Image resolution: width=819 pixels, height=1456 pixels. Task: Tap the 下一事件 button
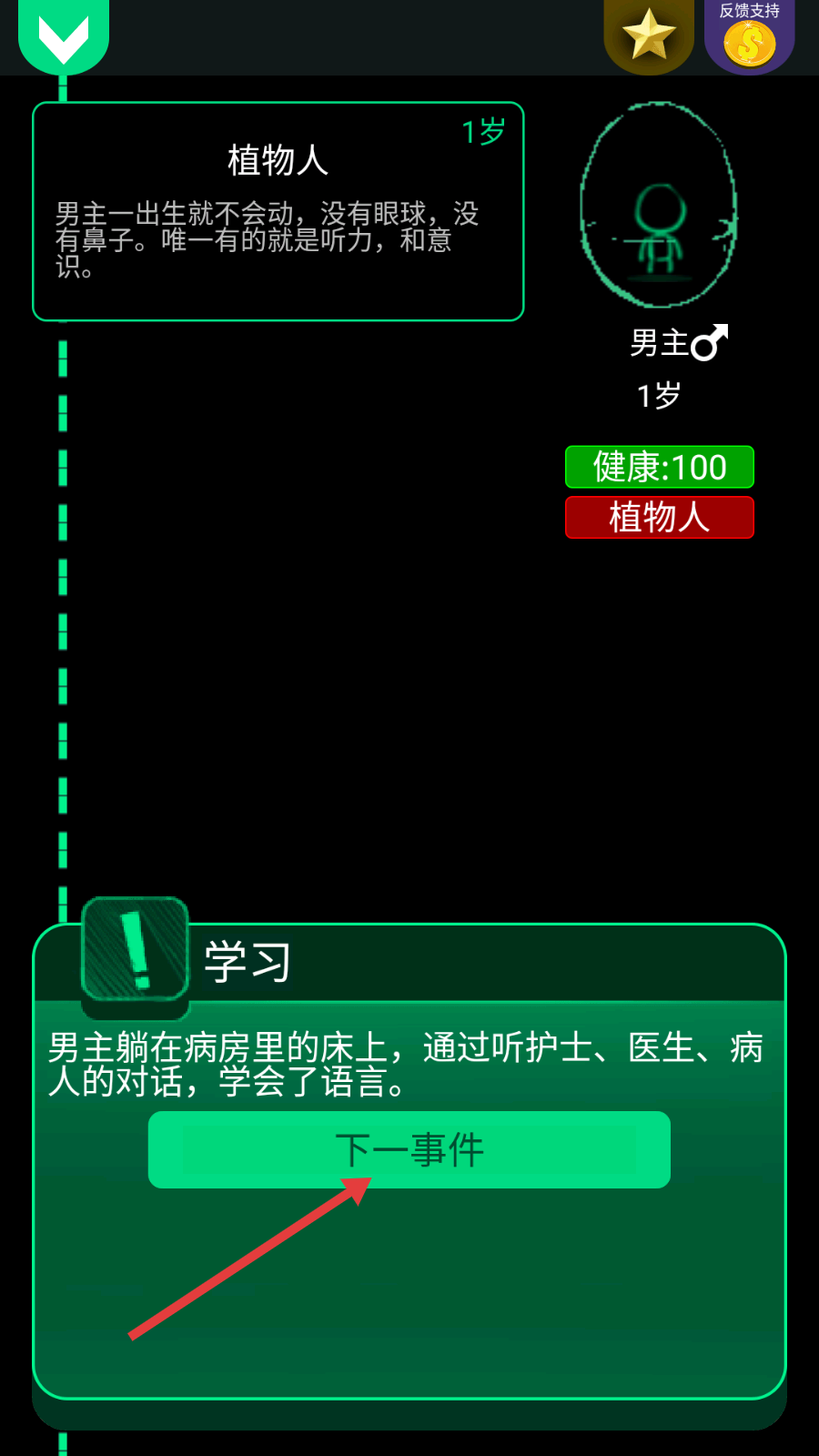point(409,1149)
